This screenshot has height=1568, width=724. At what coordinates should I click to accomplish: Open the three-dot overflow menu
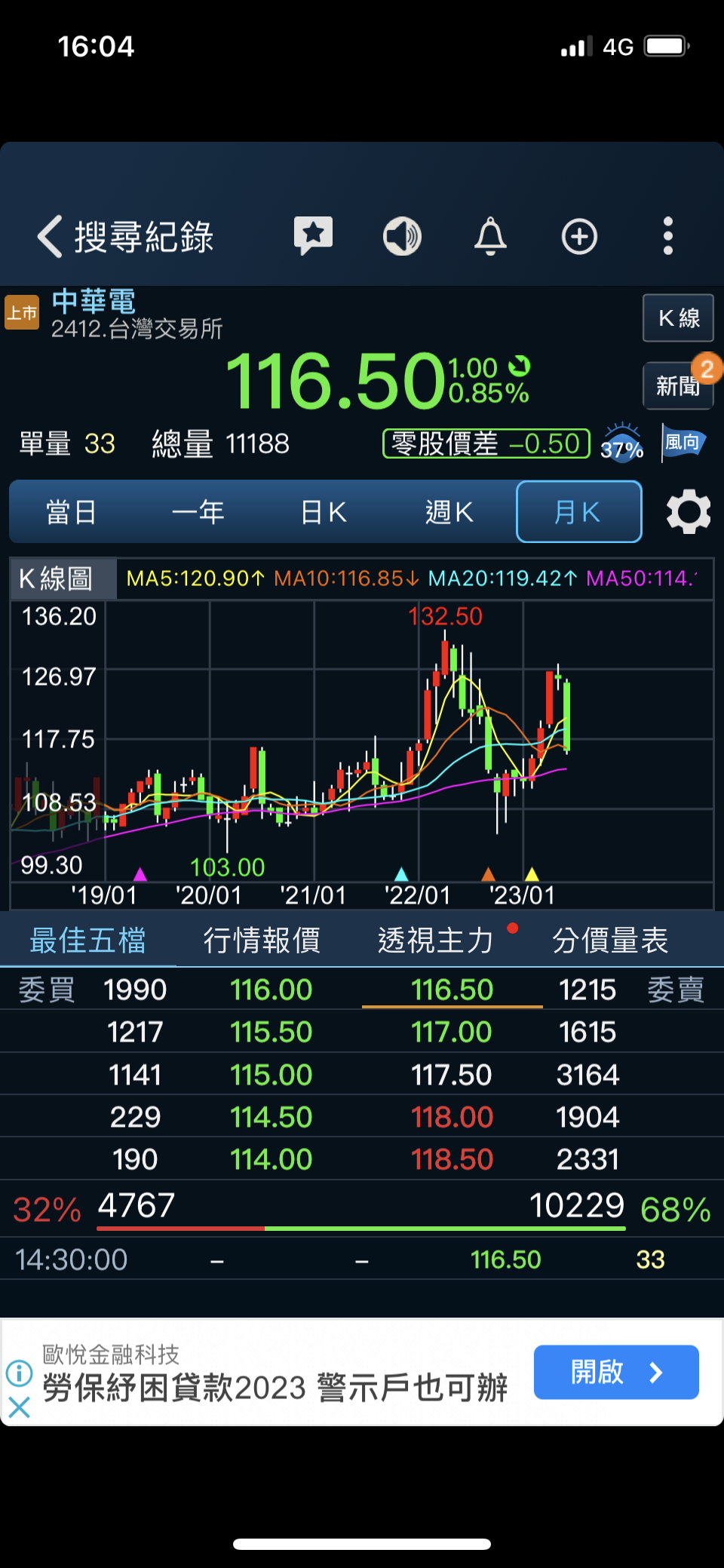tap(667, 236)
